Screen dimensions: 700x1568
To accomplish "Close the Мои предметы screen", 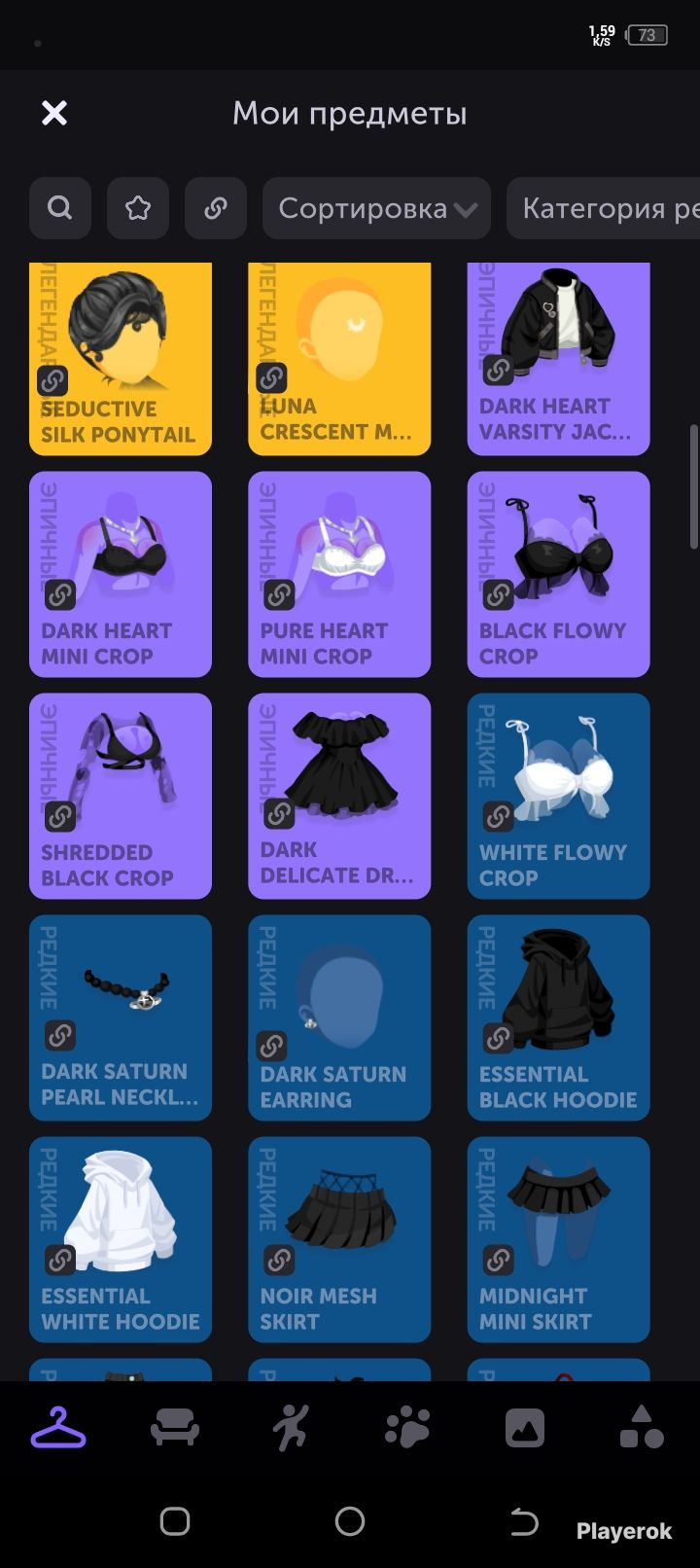I will pos(54,114).
